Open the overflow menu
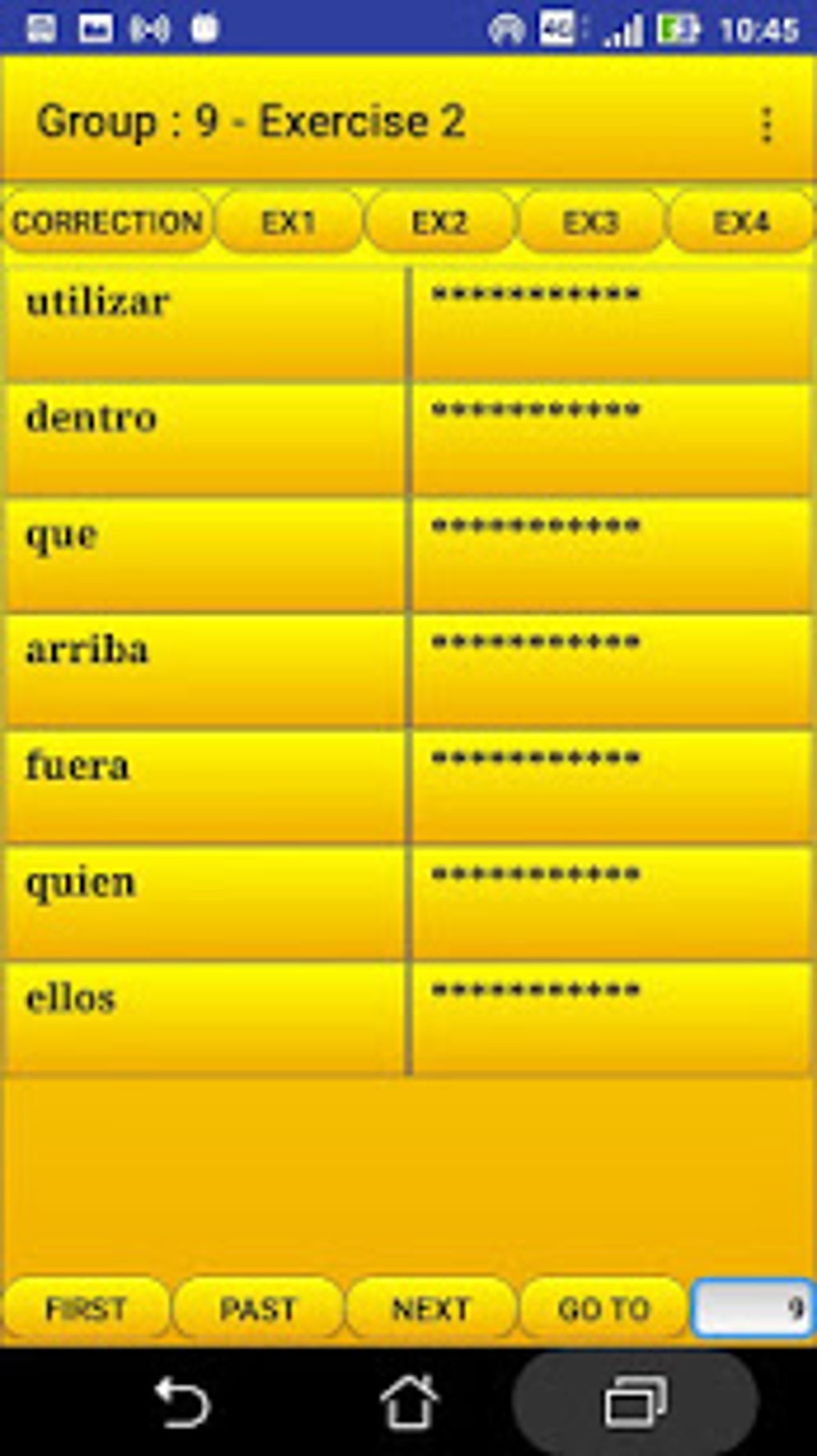The image size is (817, 1456). click(767, 124)
